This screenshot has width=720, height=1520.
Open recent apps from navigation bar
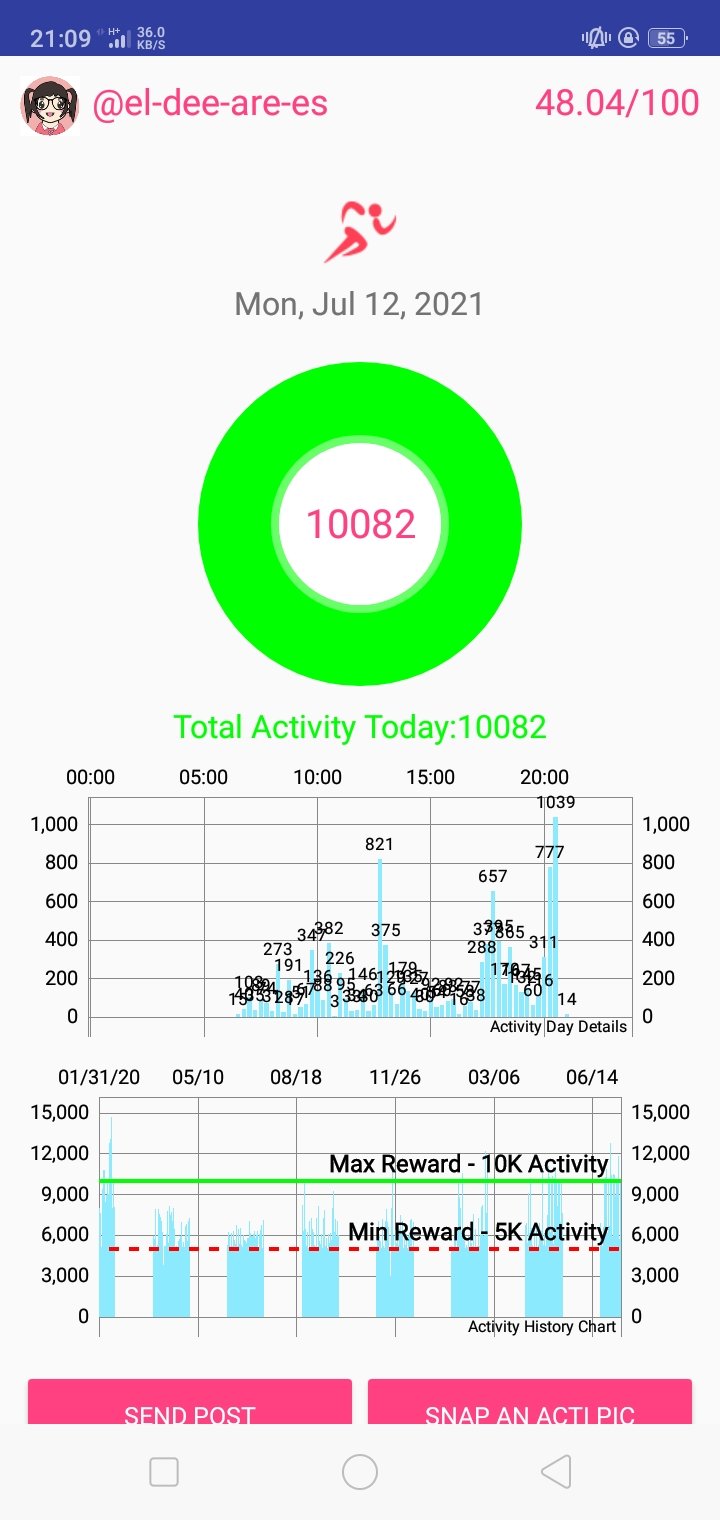(x=164, y=1471)
